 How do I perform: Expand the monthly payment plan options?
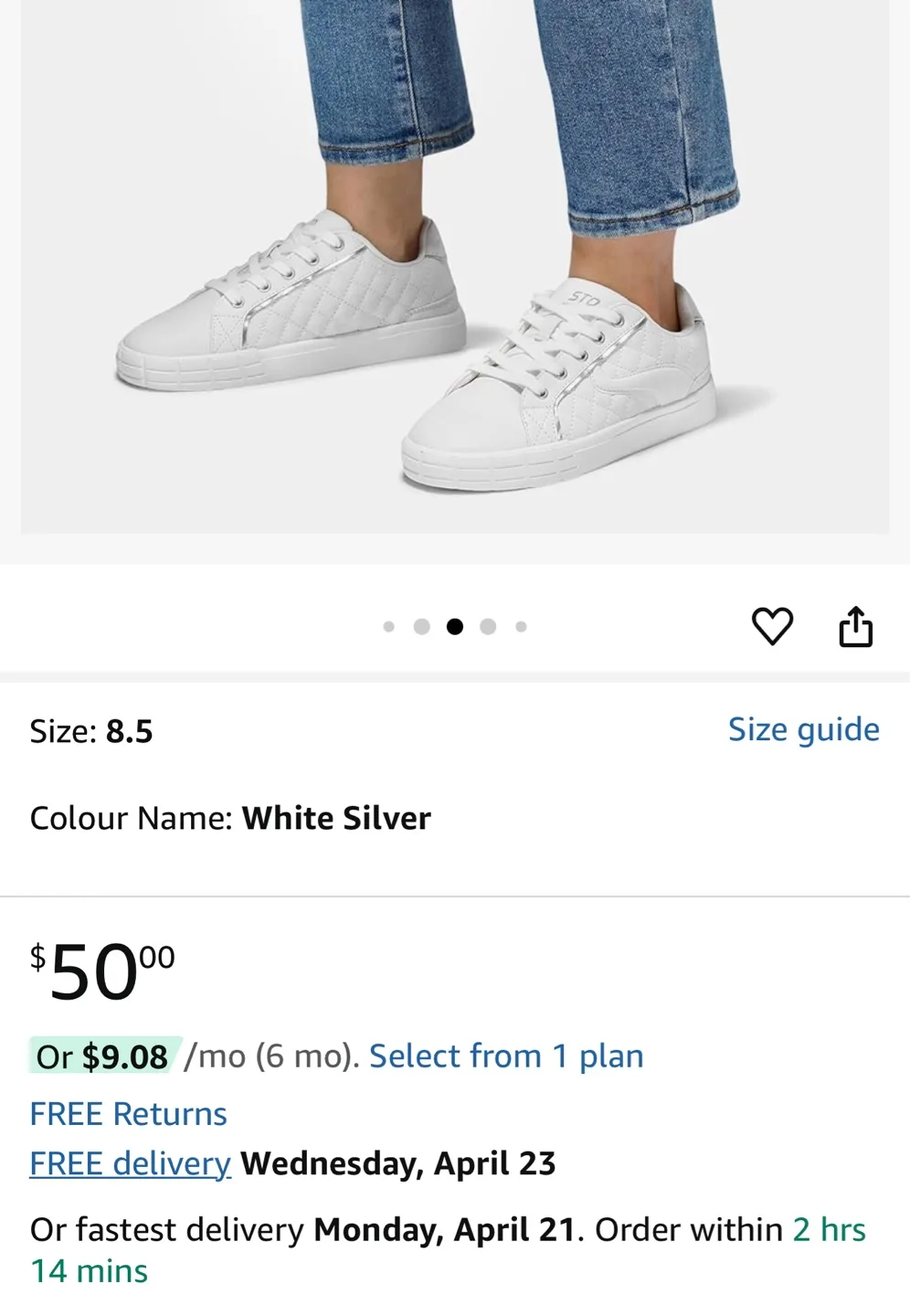tap(504, 1056)
